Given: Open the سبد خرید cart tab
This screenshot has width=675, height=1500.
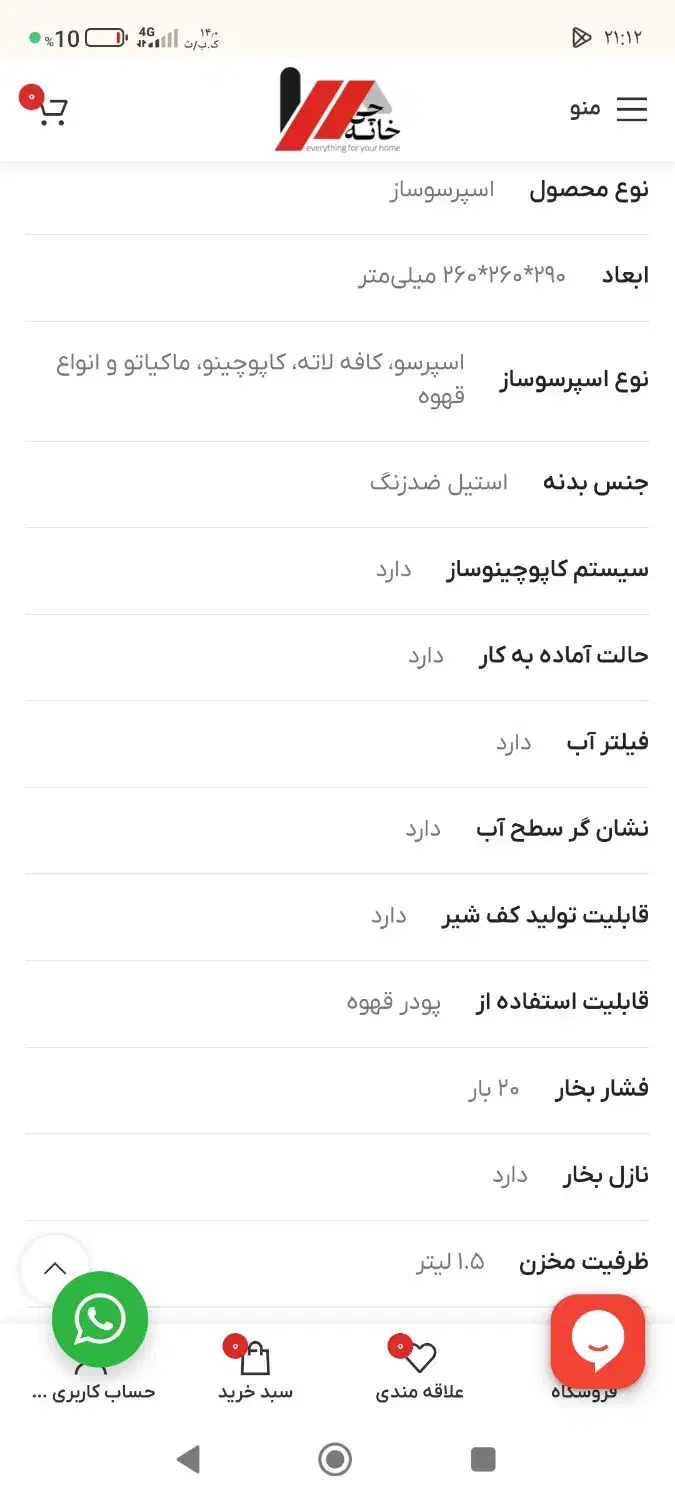Looking at the screenshot, I should point(255,1372).
